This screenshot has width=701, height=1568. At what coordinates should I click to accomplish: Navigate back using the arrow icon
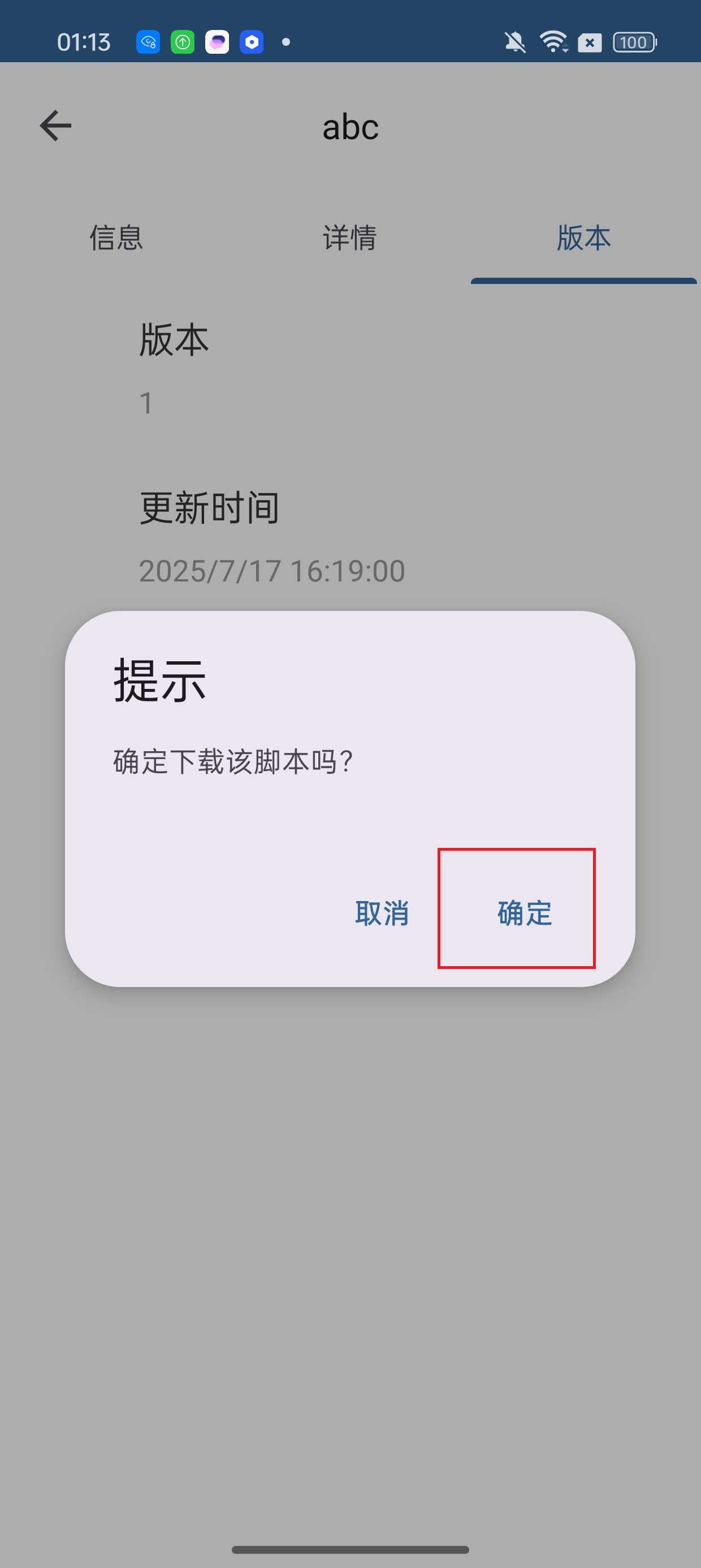[54, 126]
